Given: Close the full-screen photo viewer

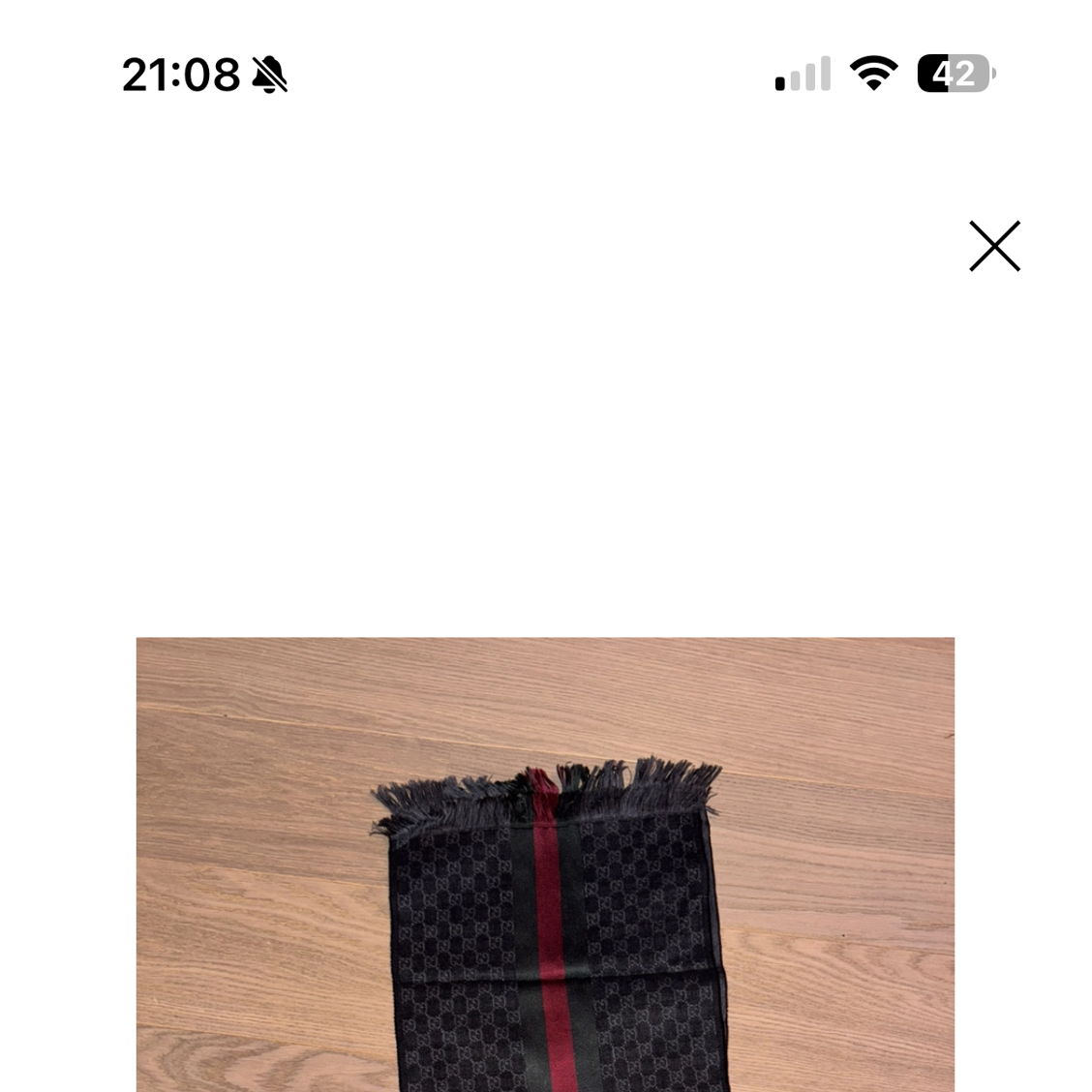Looking at the screenshot, I should (994, 246).
